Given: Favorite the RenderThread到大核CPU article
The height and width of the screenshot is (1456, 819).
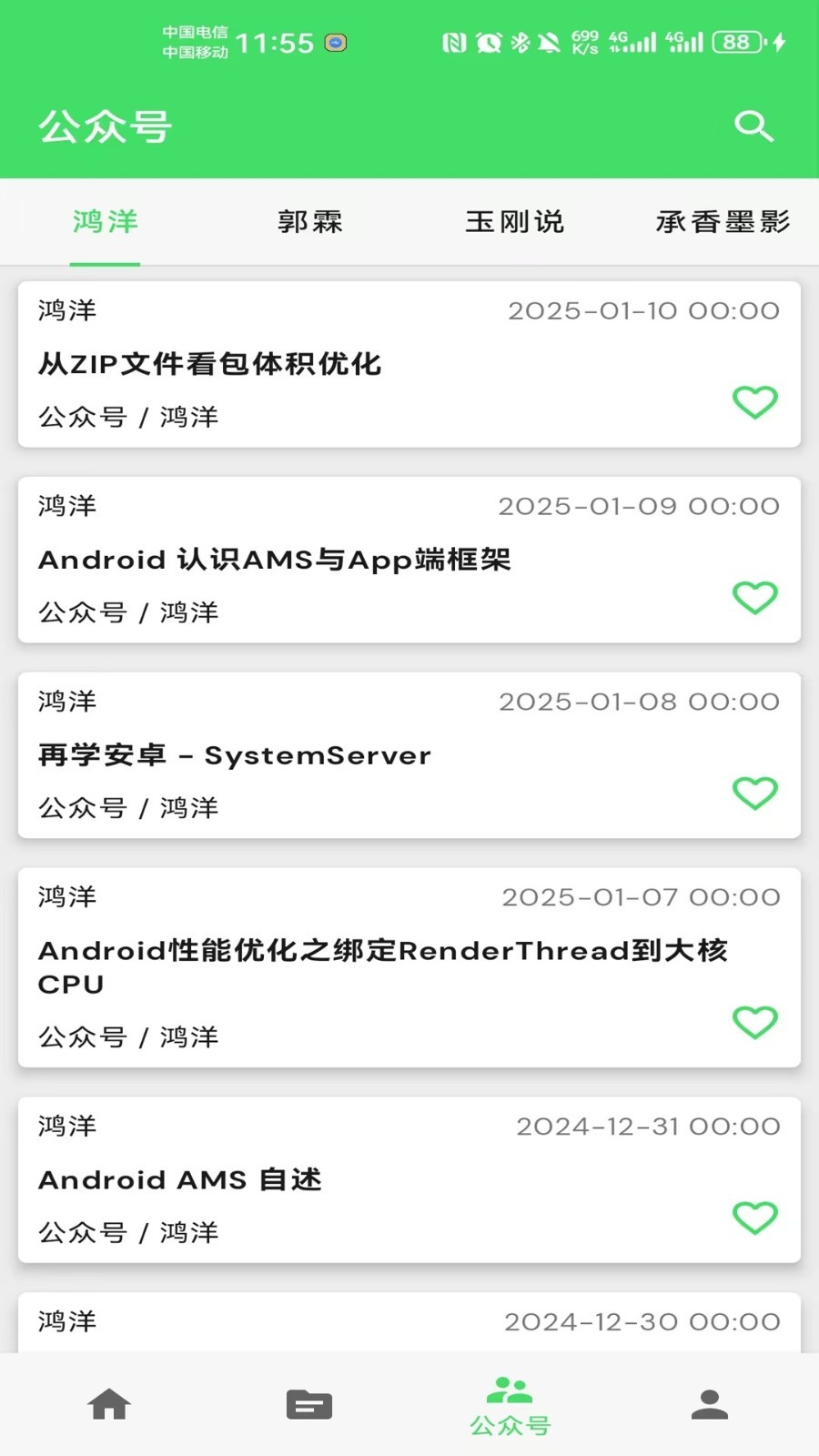Looking at the screenshot, I should coord(755,1023).
